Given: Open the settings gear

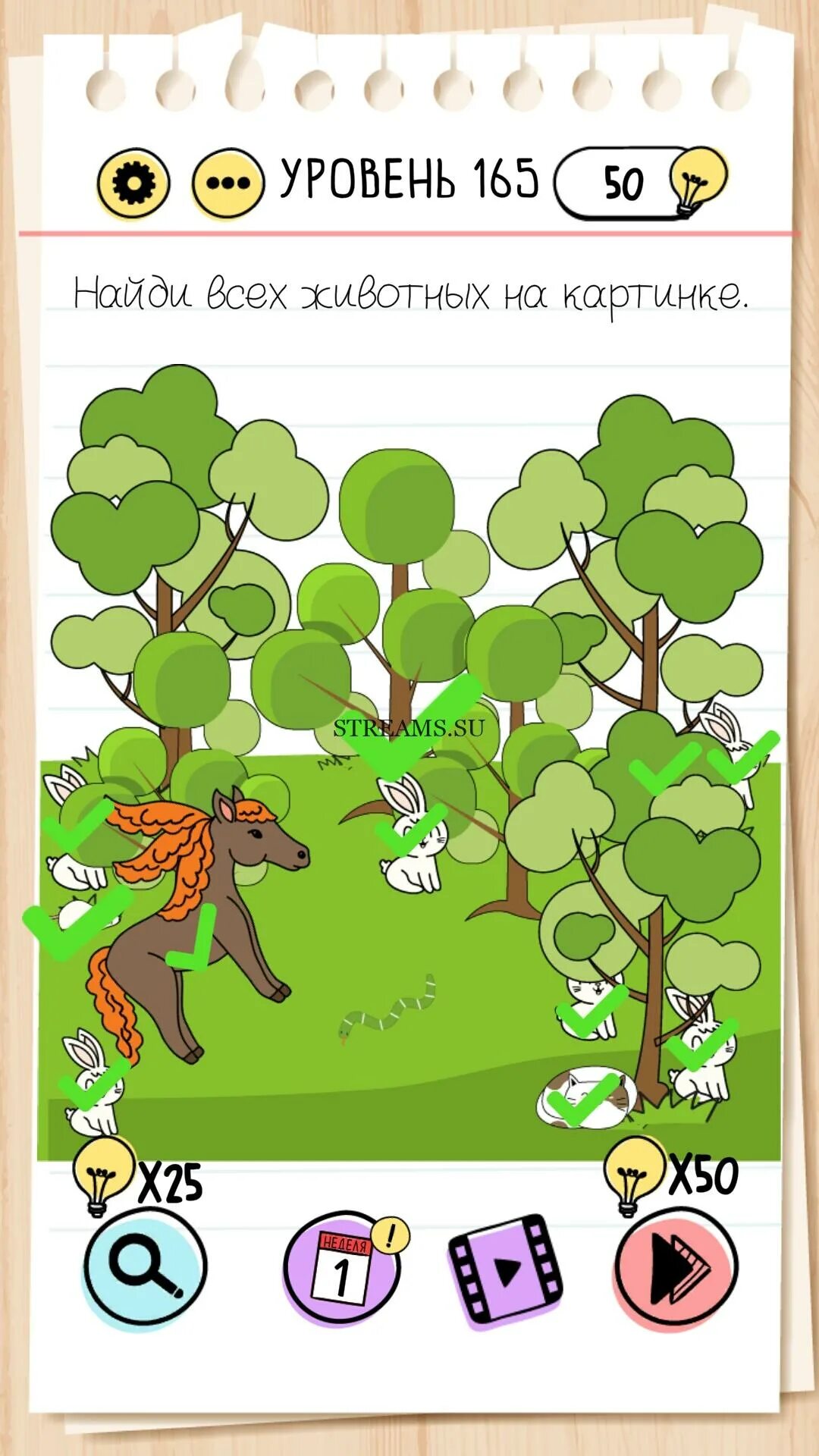Looking at the screenshot, I should pos(133,184).
